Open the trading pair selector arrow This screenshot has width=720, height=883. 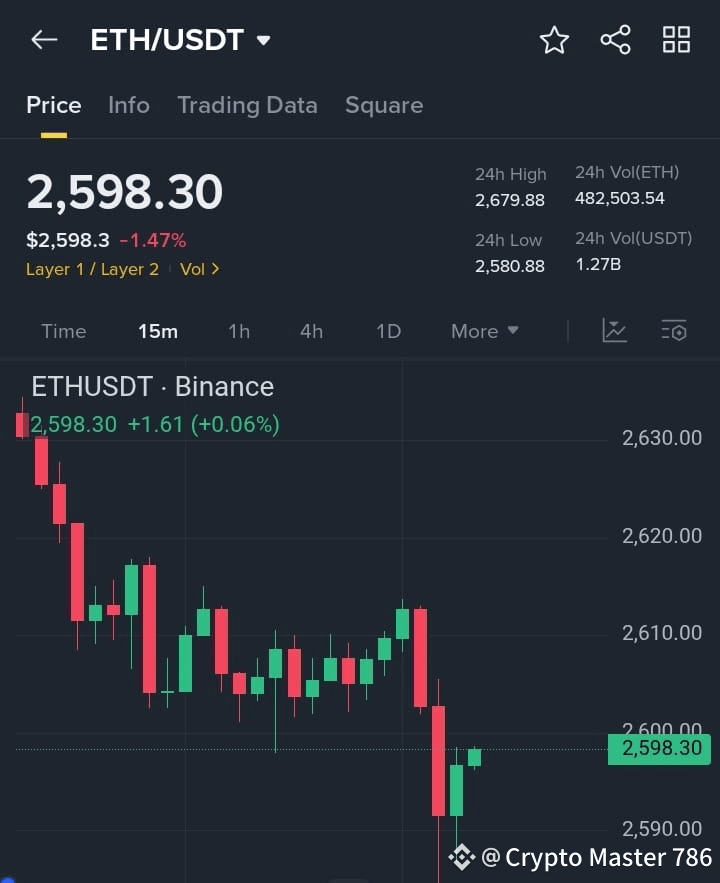[x=262, y=40]
